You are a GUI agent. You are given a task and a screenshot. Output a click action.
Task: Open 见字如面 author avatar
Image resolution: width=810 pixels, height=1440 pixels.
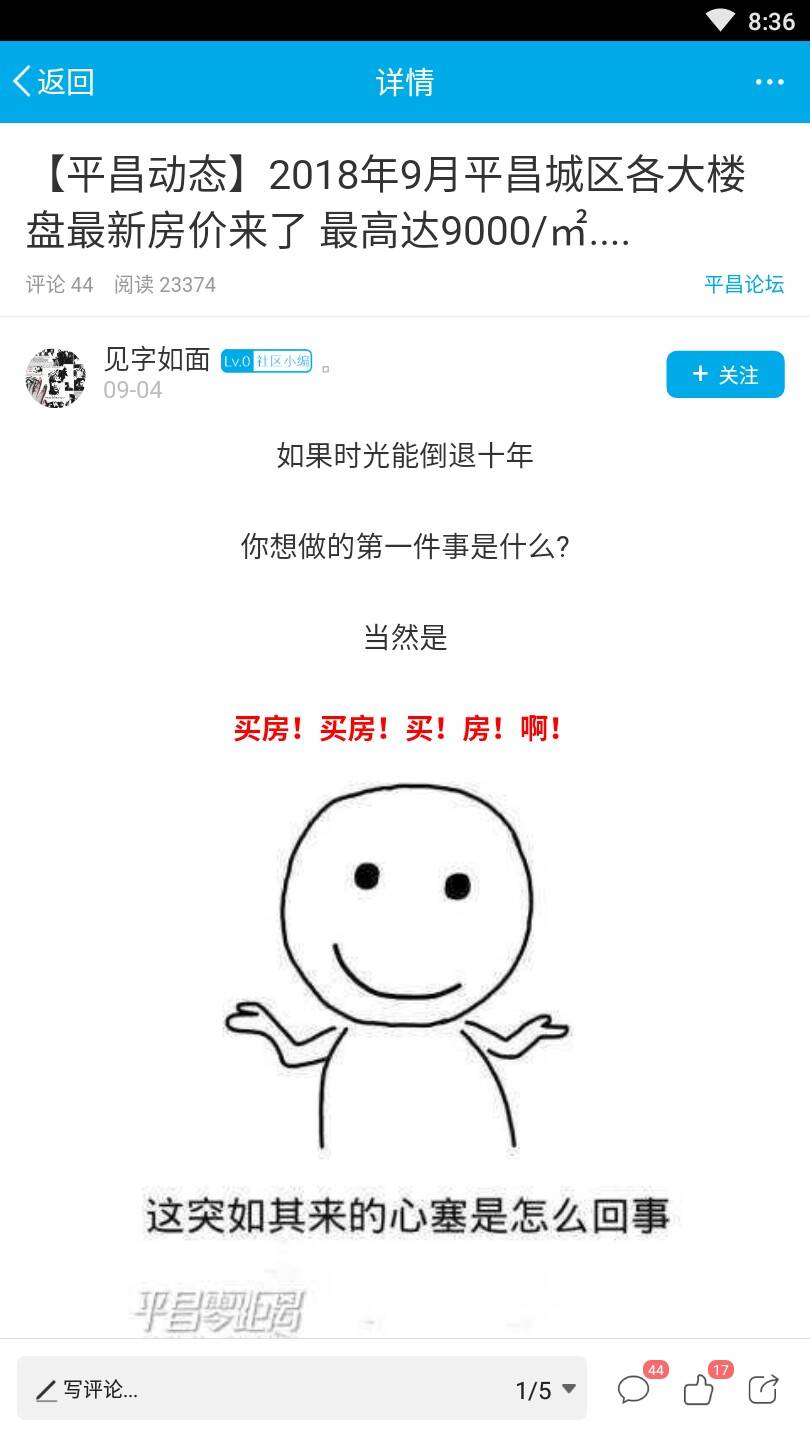click(x=55, y=378)
